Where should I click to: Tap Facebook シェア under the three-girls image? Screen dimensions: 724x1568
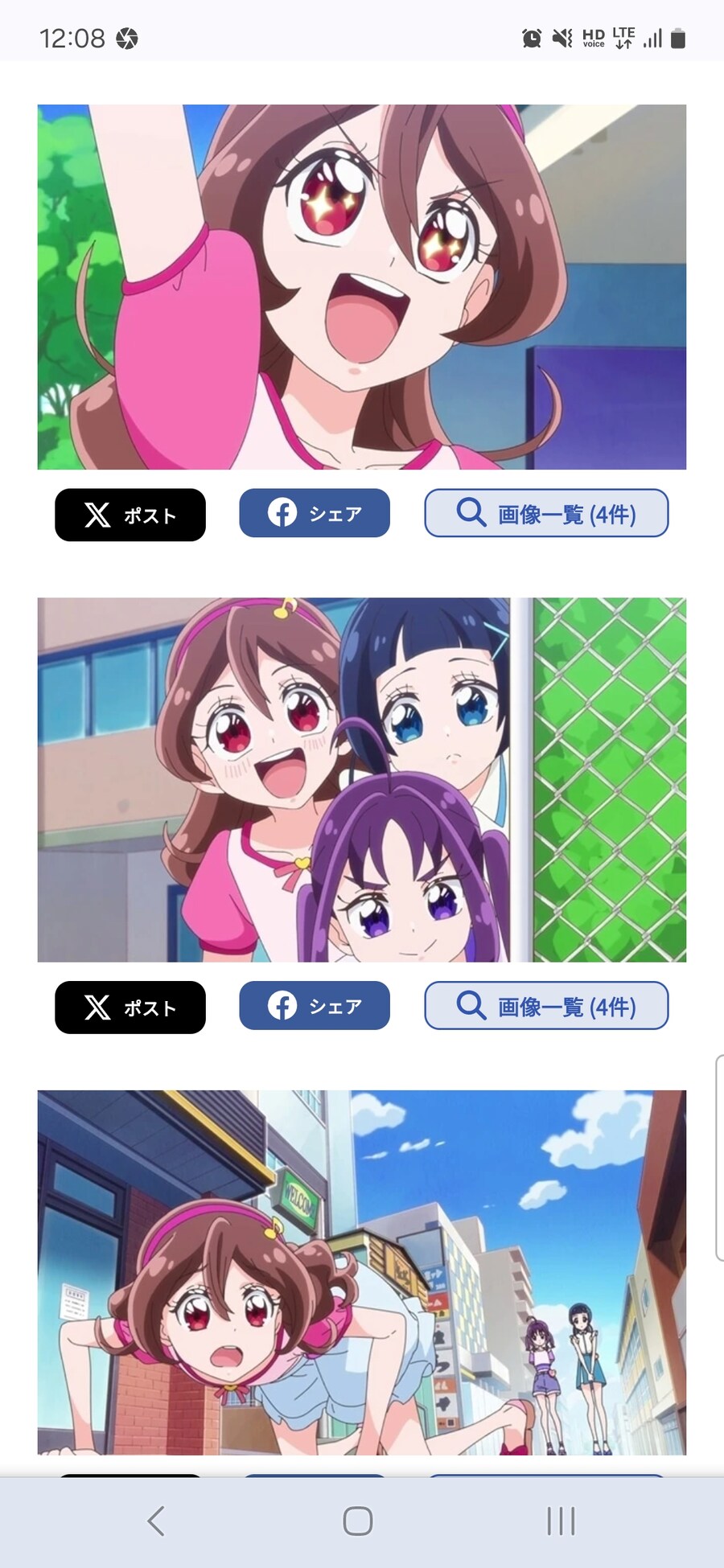315,1006
